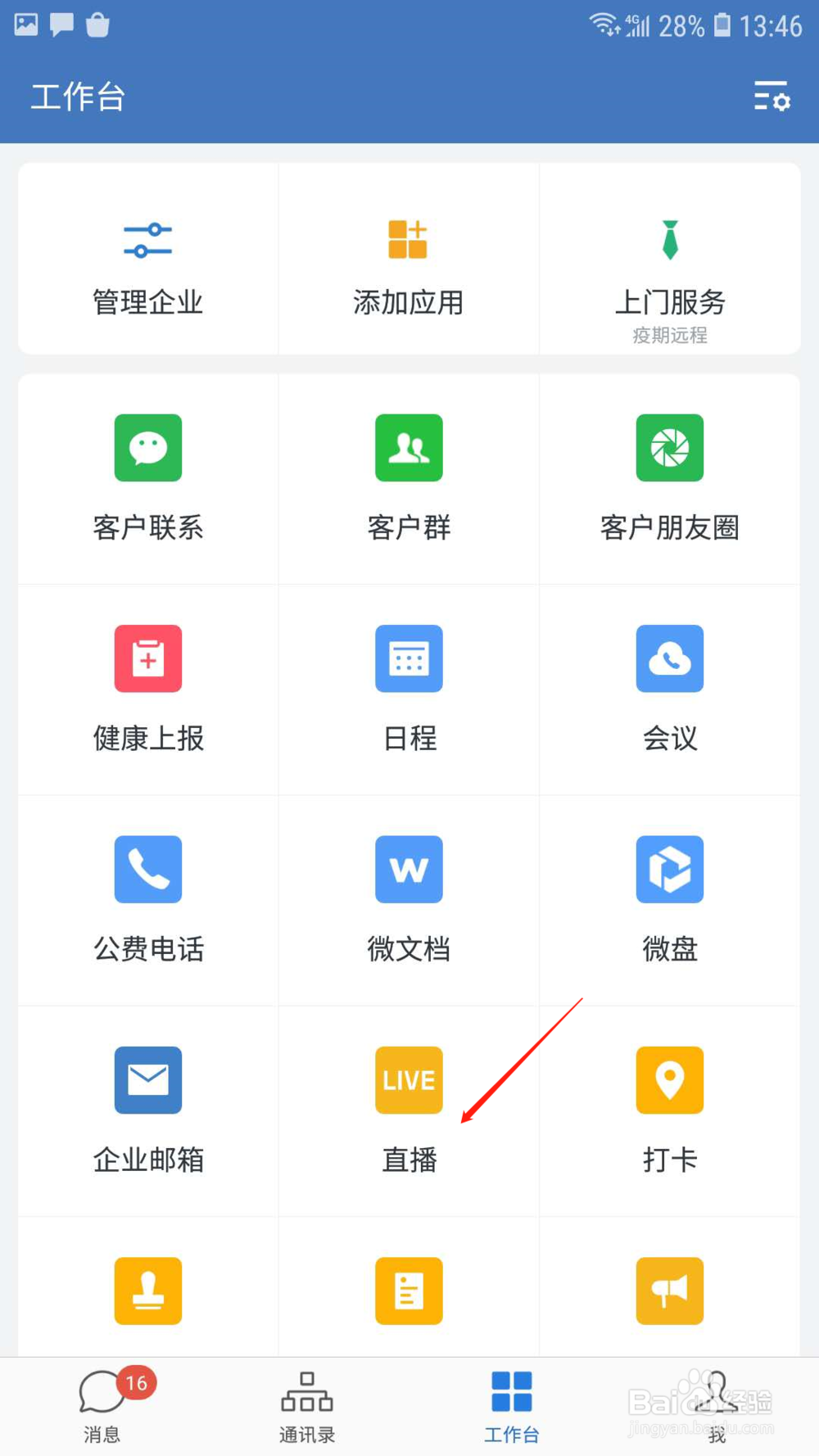Open 客户联系 customer contact
Image resolution: width=819 pixels, height=1456 pixels.
[147, 479]
